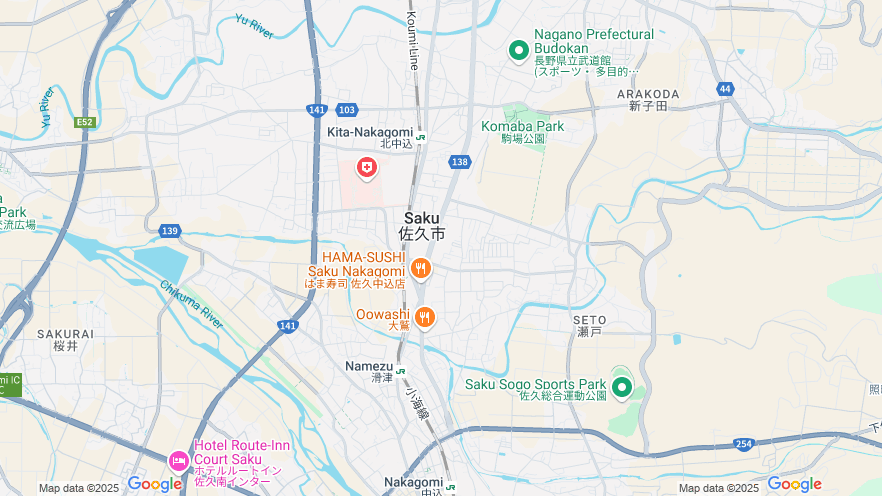The image size is (882, 496).
Task: Open the Saku Sogo Sports Park marker
Action: [622, 385]
